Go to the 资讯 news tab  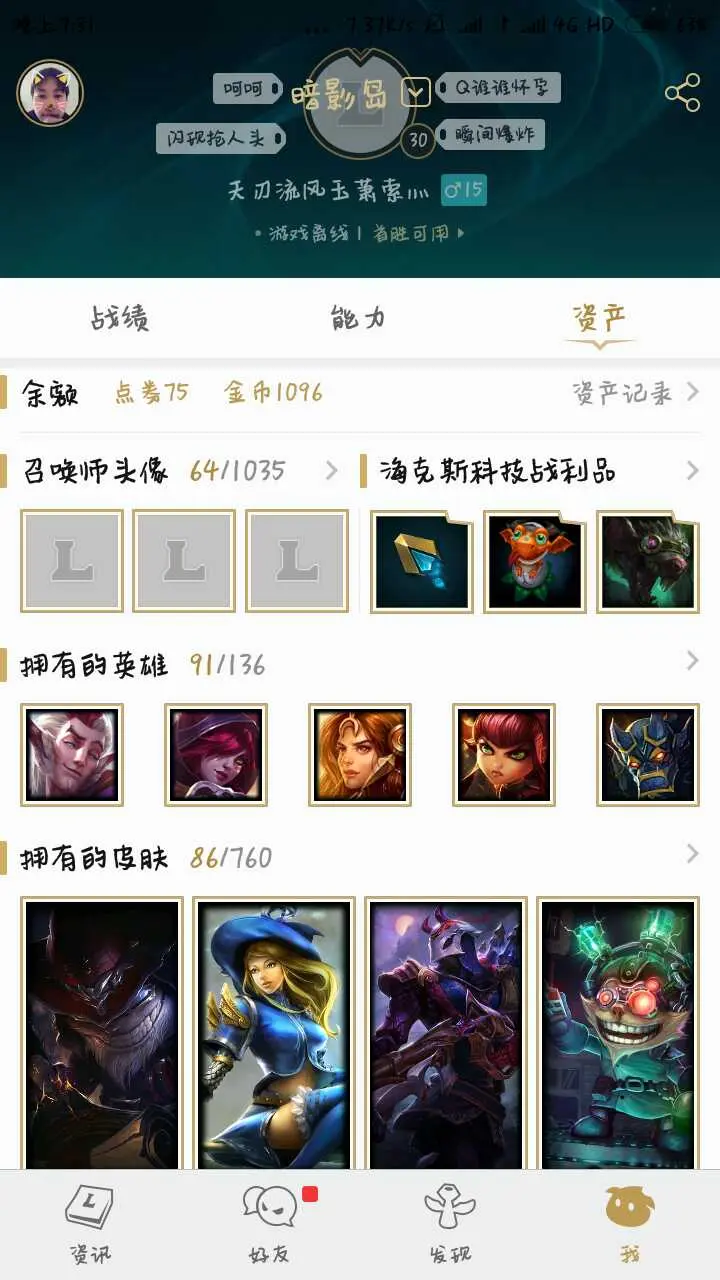pos(90,1223)
